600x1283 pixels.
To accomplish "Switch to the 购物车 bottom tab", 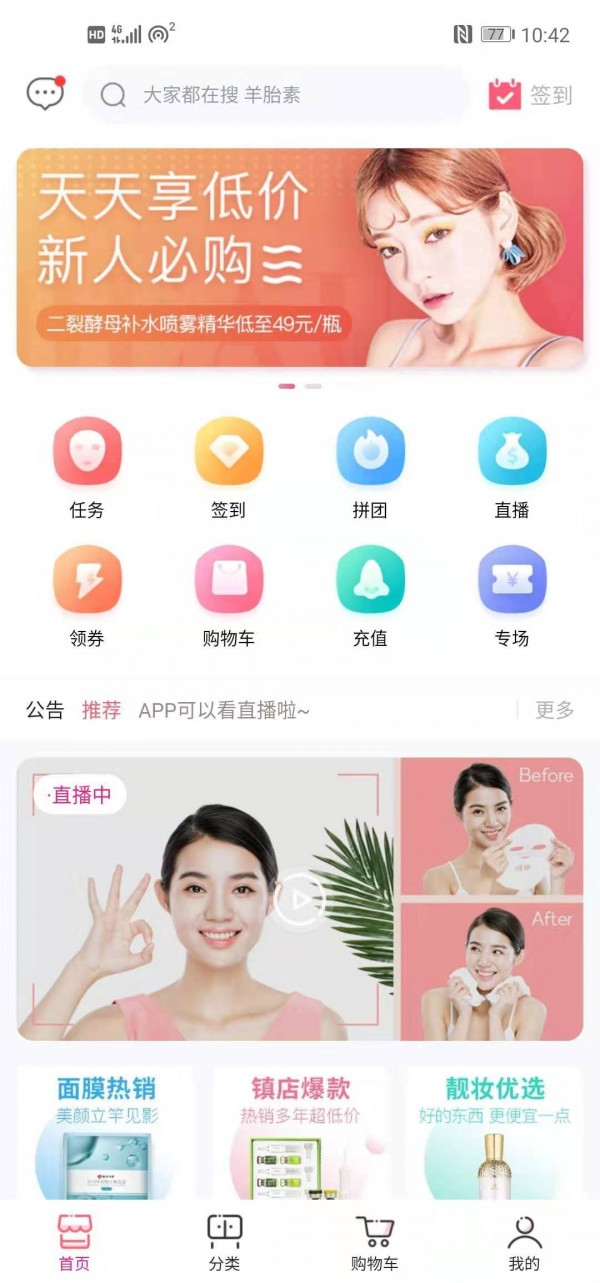I will (374, 1242).
